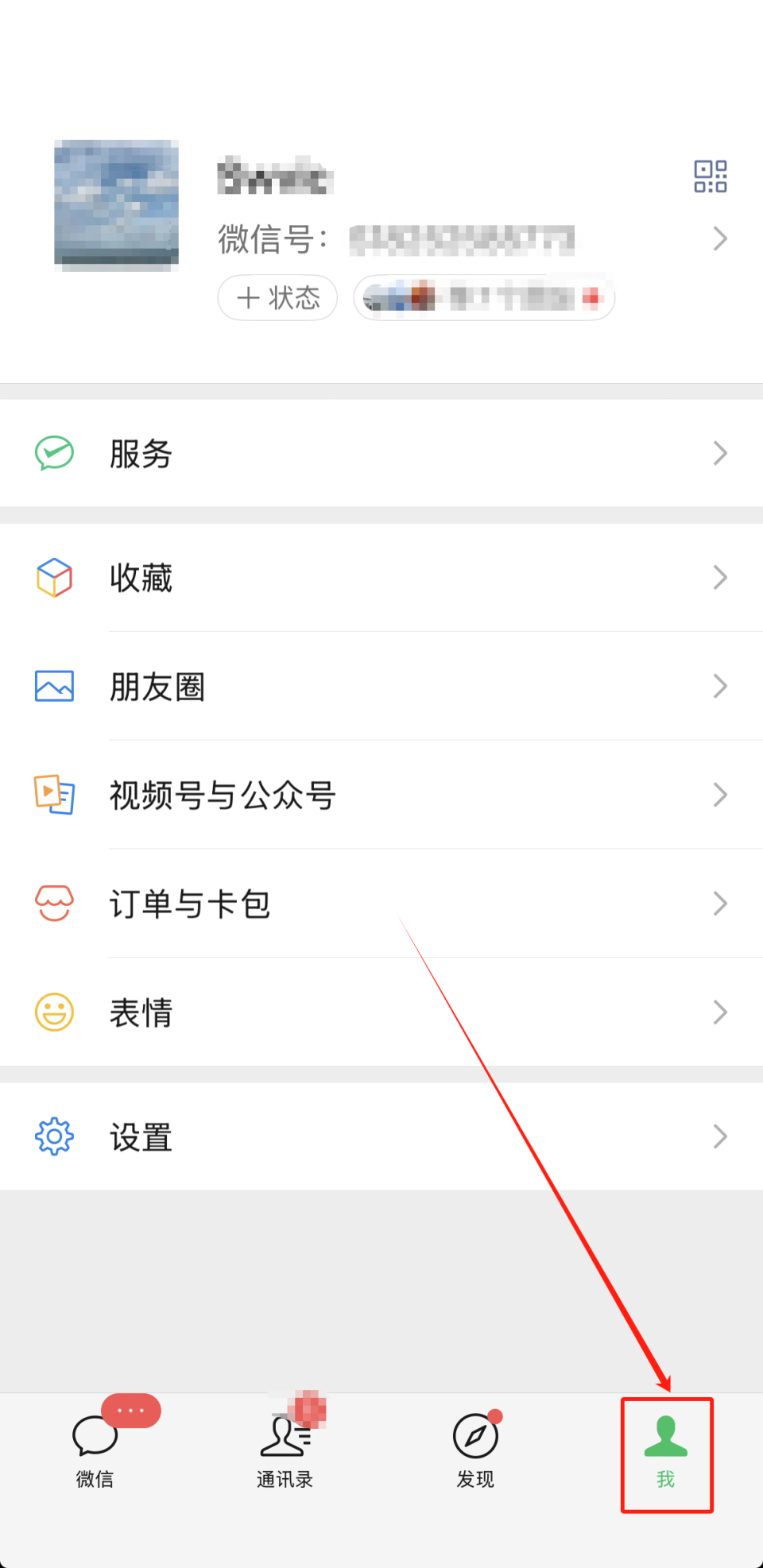
Task: Open the 设置 (Settings) gear icon
Action: [x=54, y=1137]
